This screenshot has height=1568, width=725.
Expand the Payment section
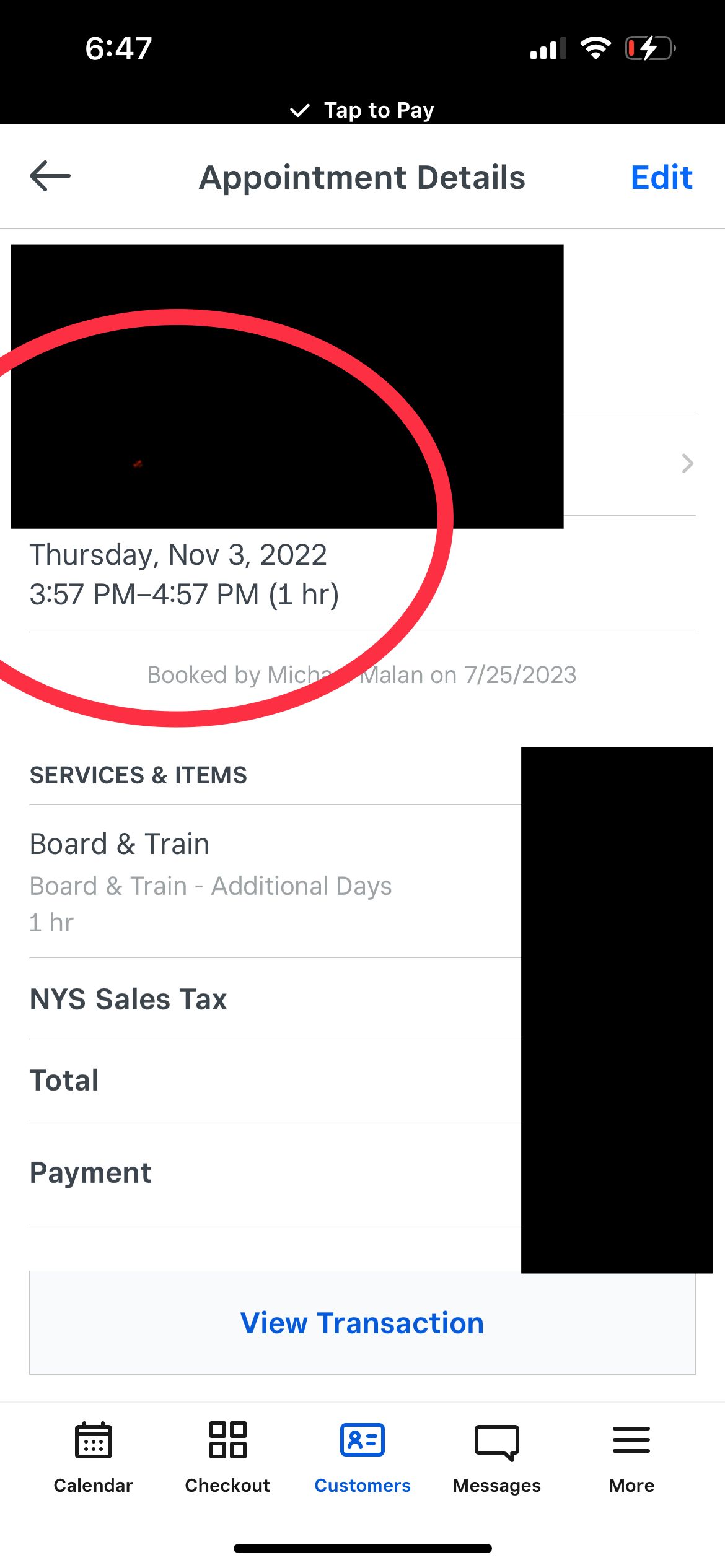(248, 1170)
